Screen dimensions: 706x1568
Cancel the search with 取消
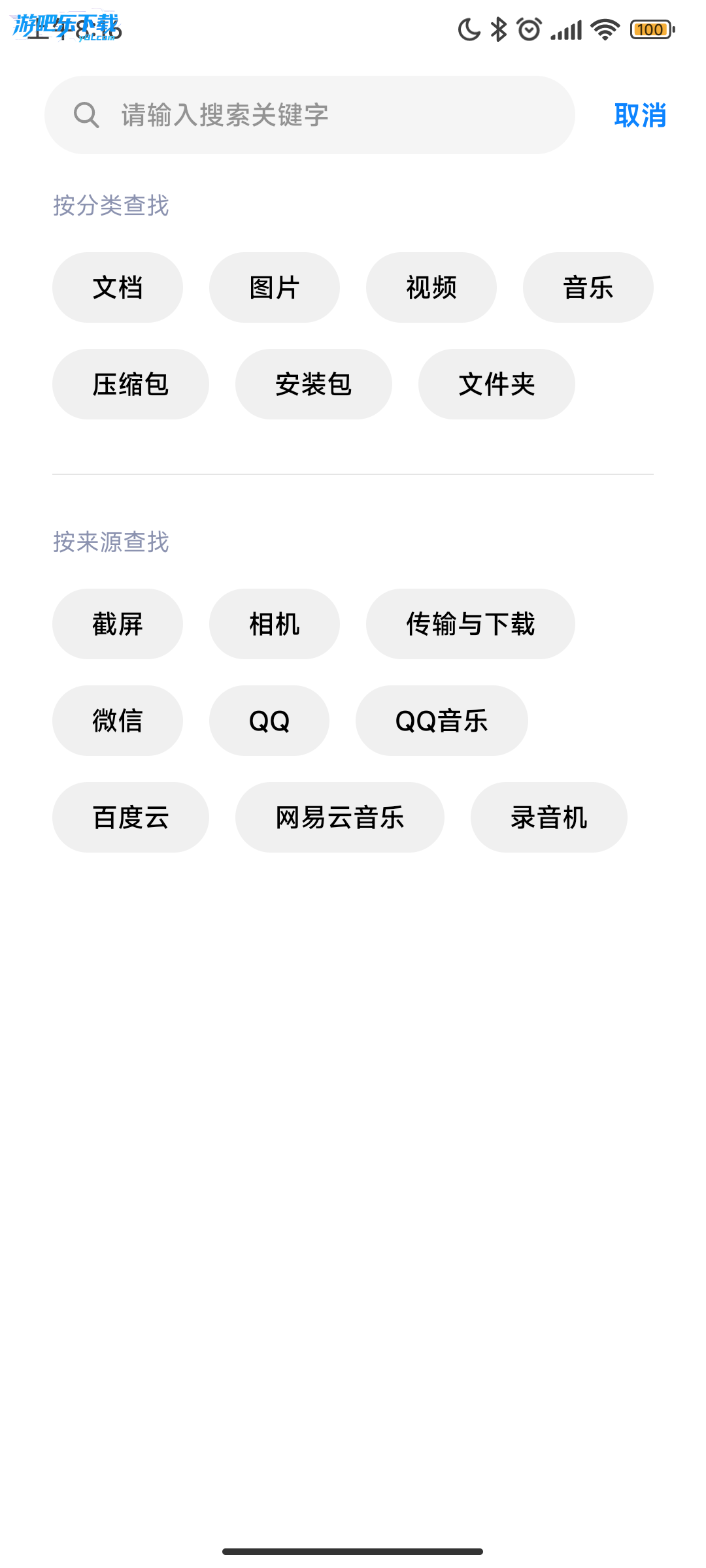point(640,116)
